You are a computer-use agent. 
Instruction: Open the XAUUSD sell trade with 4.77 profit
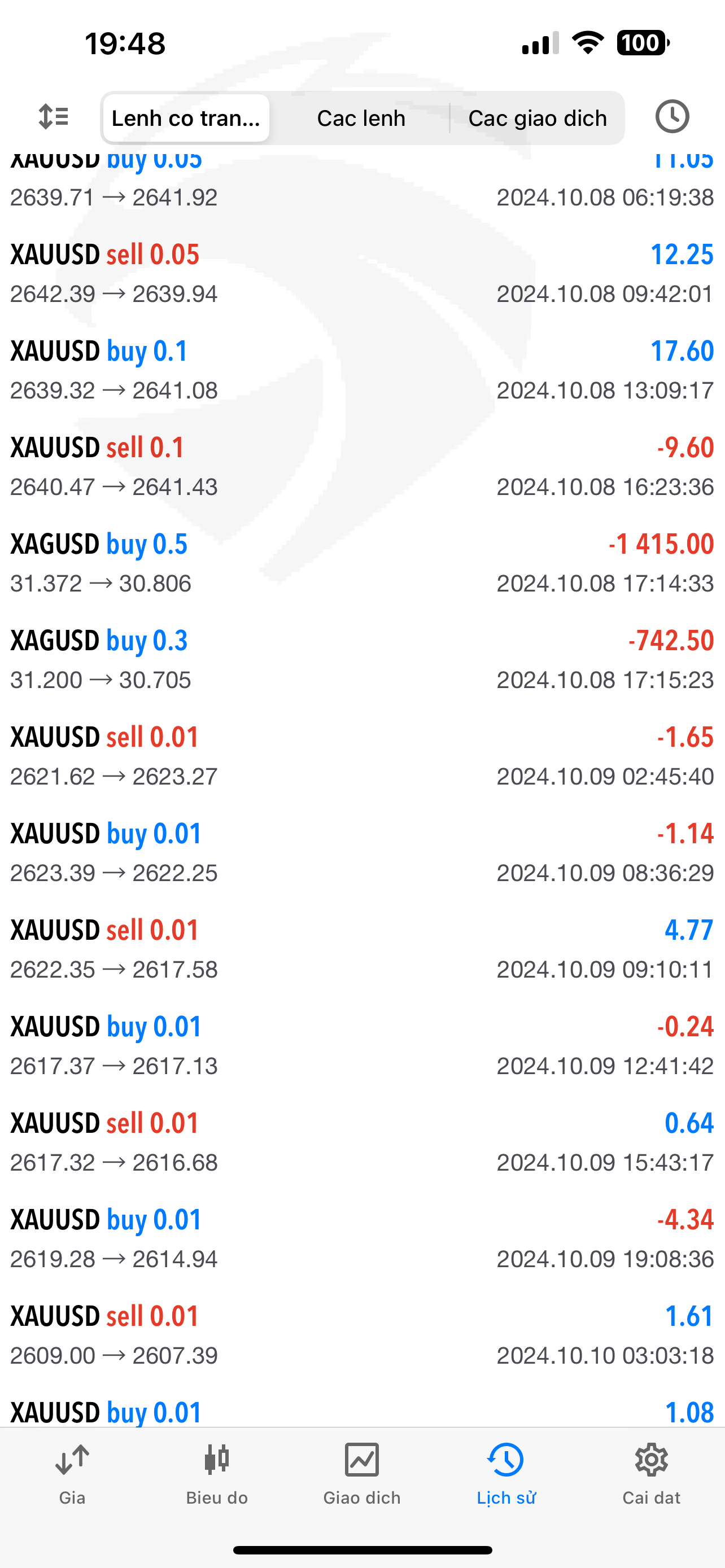click(362, 949)
